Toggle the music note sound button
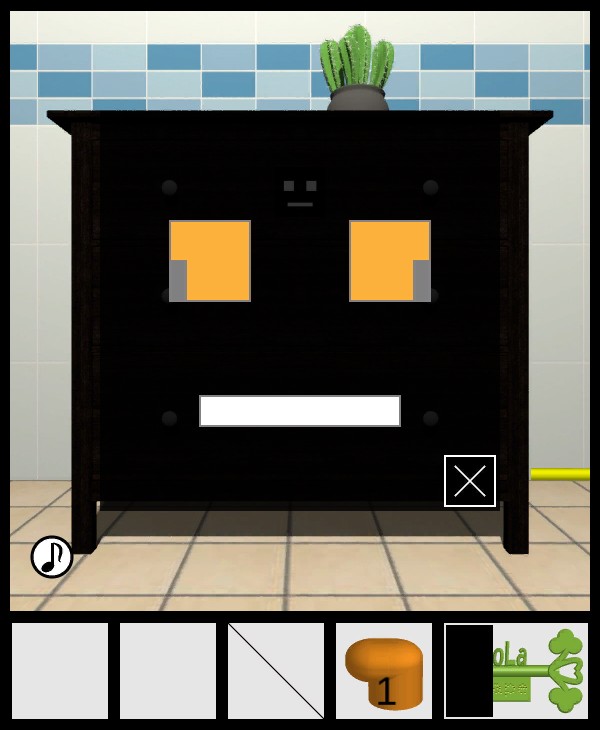 [52, 557]
